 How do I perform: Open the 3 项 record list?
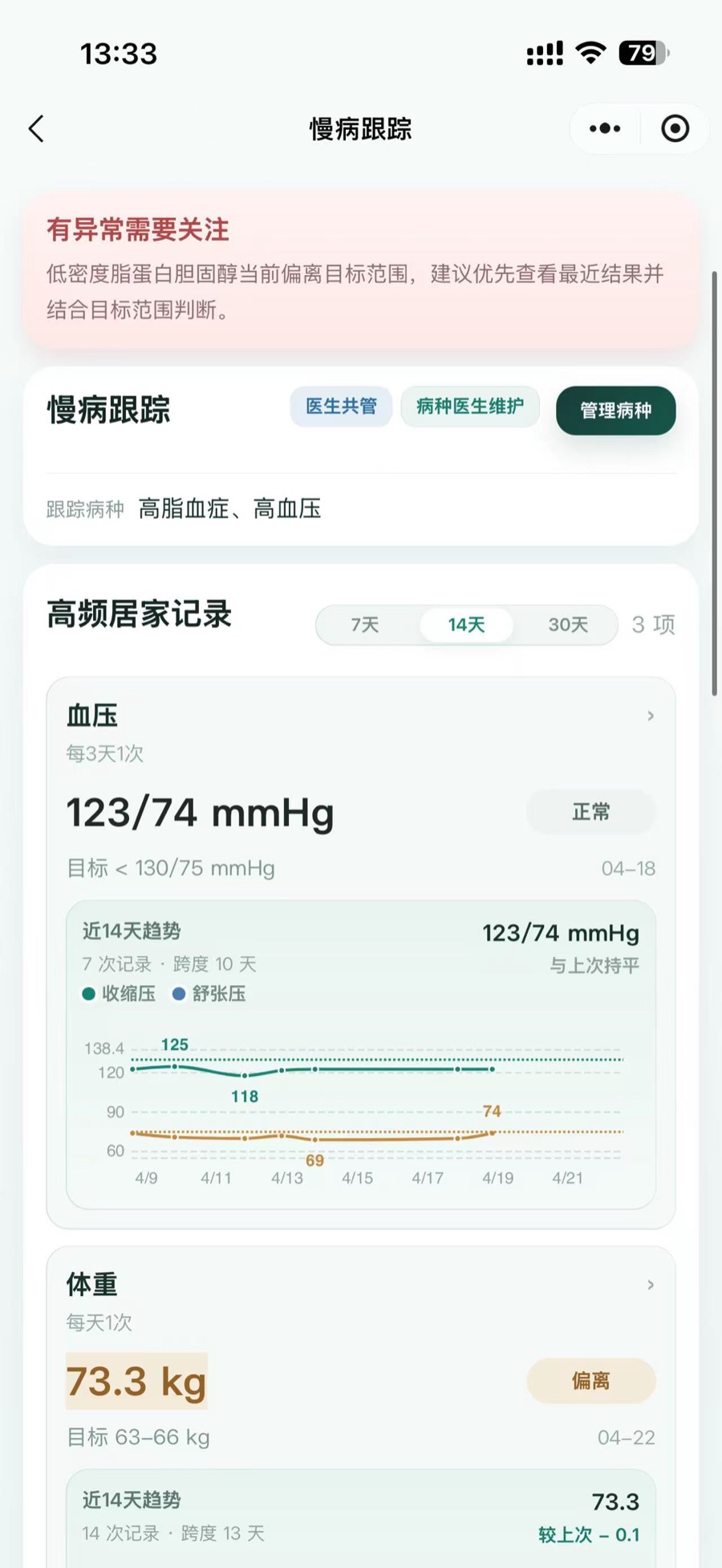(x=652, y=624)
